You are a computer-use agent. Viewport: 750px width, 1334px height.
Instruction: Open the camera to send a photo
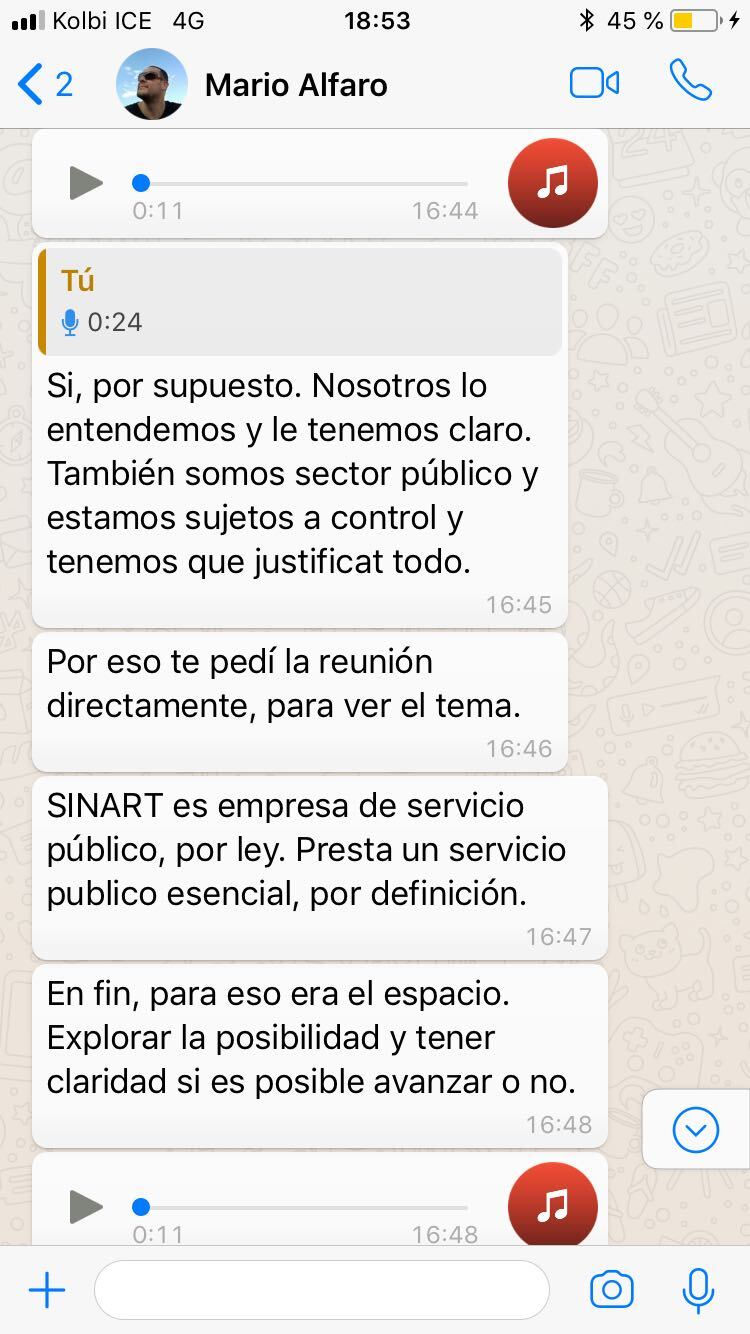pyautogui.click(x=611, y=1290)
